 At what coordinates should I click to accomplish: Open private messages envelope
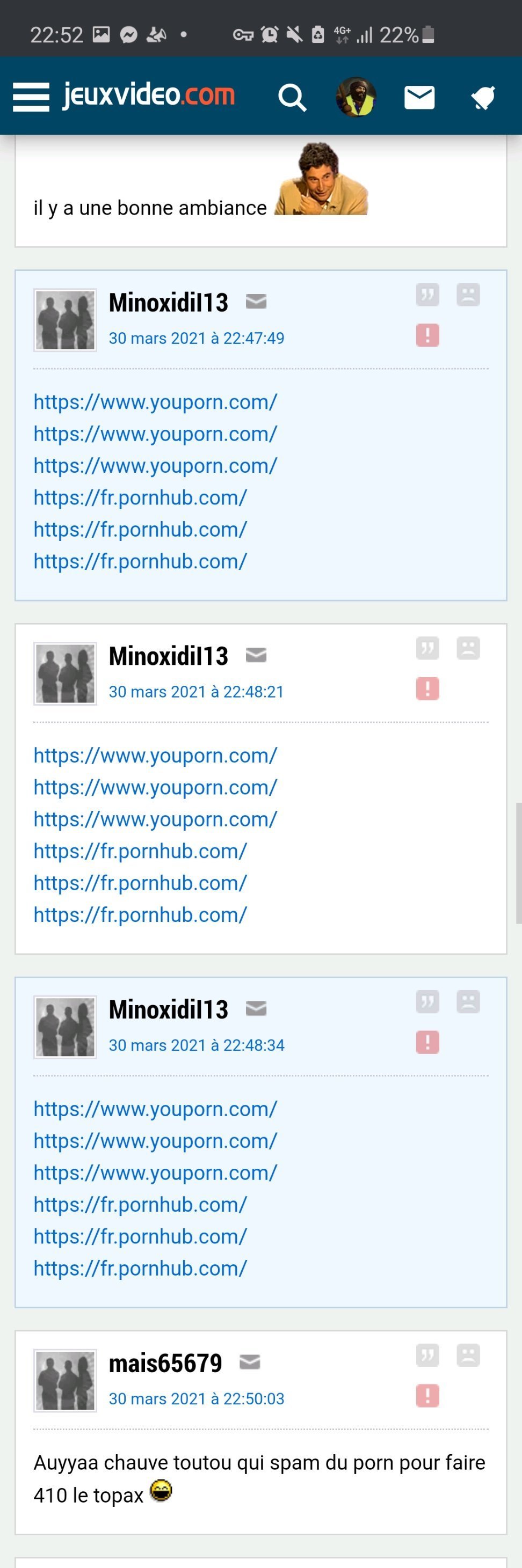[x=419, y=97]
